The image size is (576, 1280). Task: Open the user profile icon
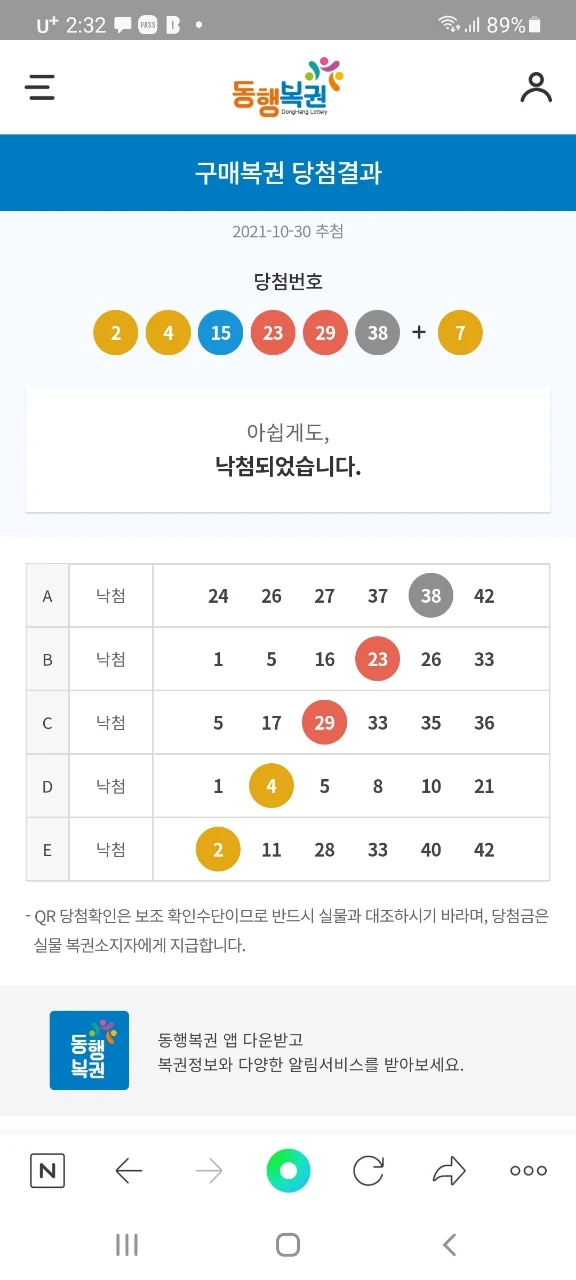[x=536, y=87]
